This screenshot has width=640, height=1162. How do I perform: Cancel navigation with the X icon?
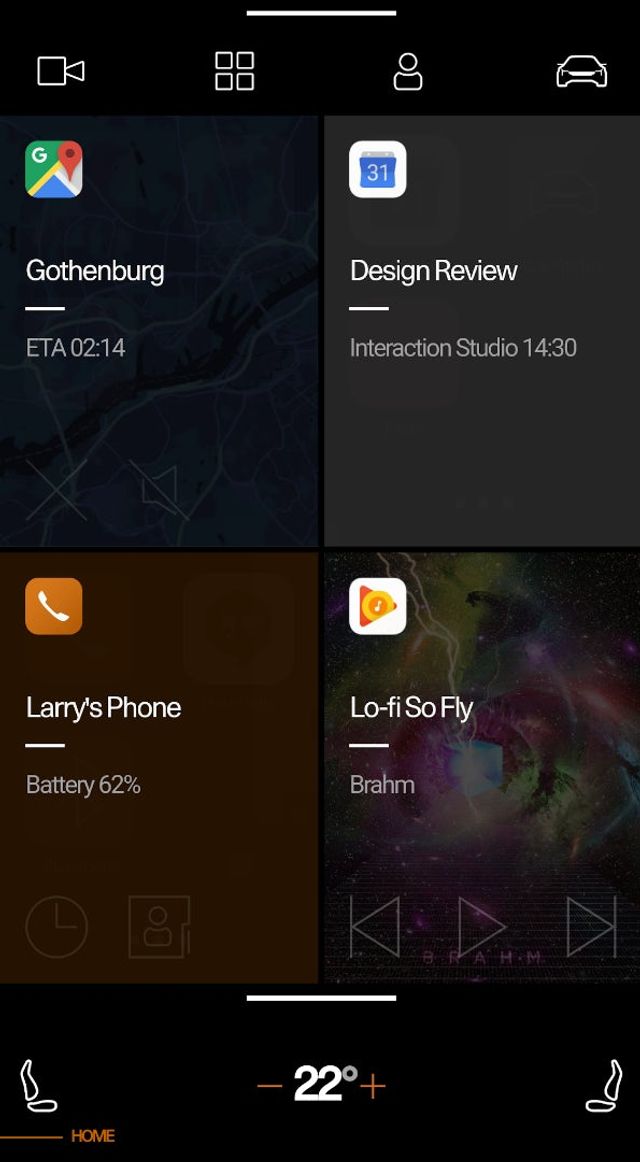pos(56,490)
